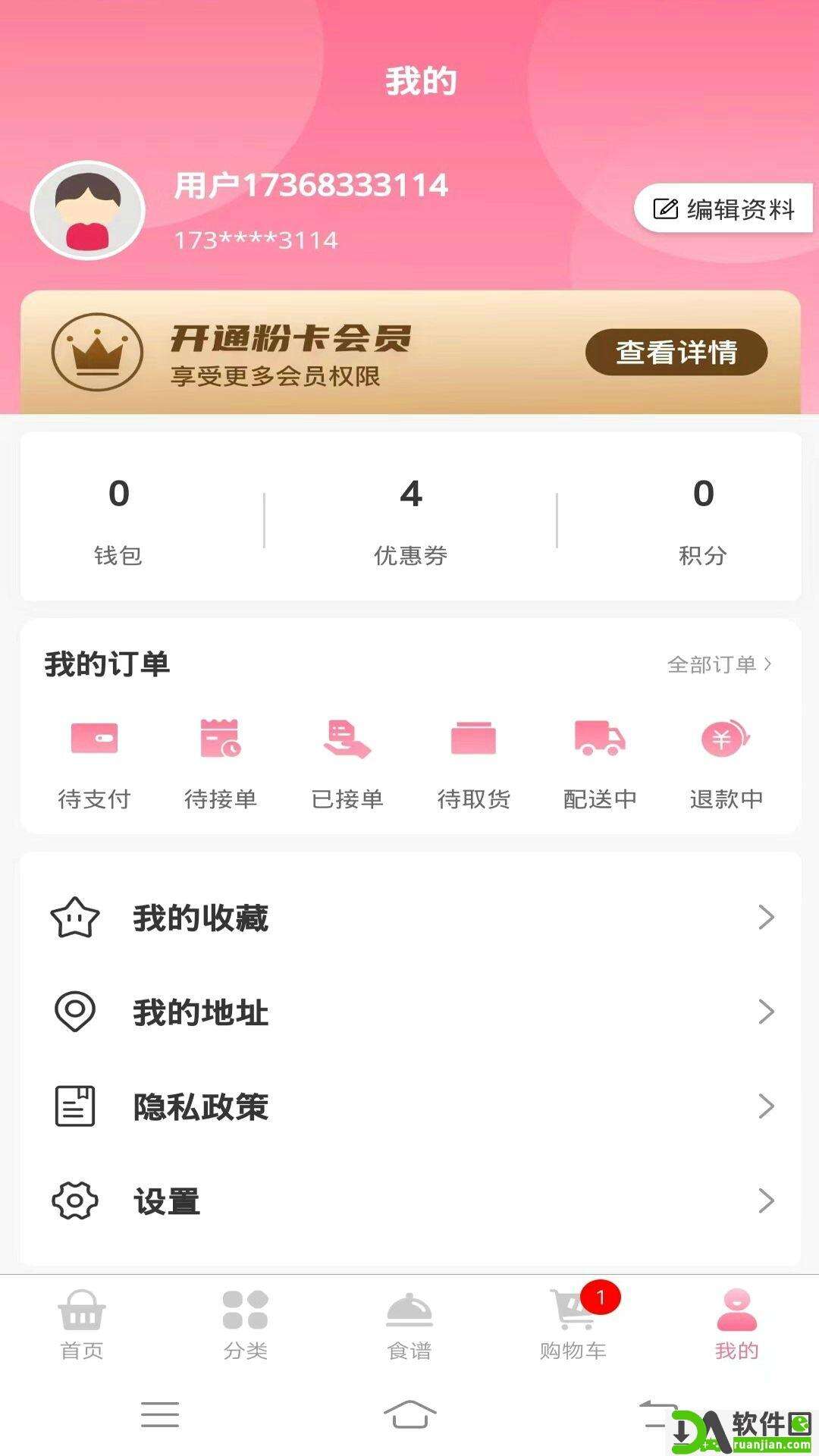
Task: View my 优惠券 coupons
Action: (410, 519)
